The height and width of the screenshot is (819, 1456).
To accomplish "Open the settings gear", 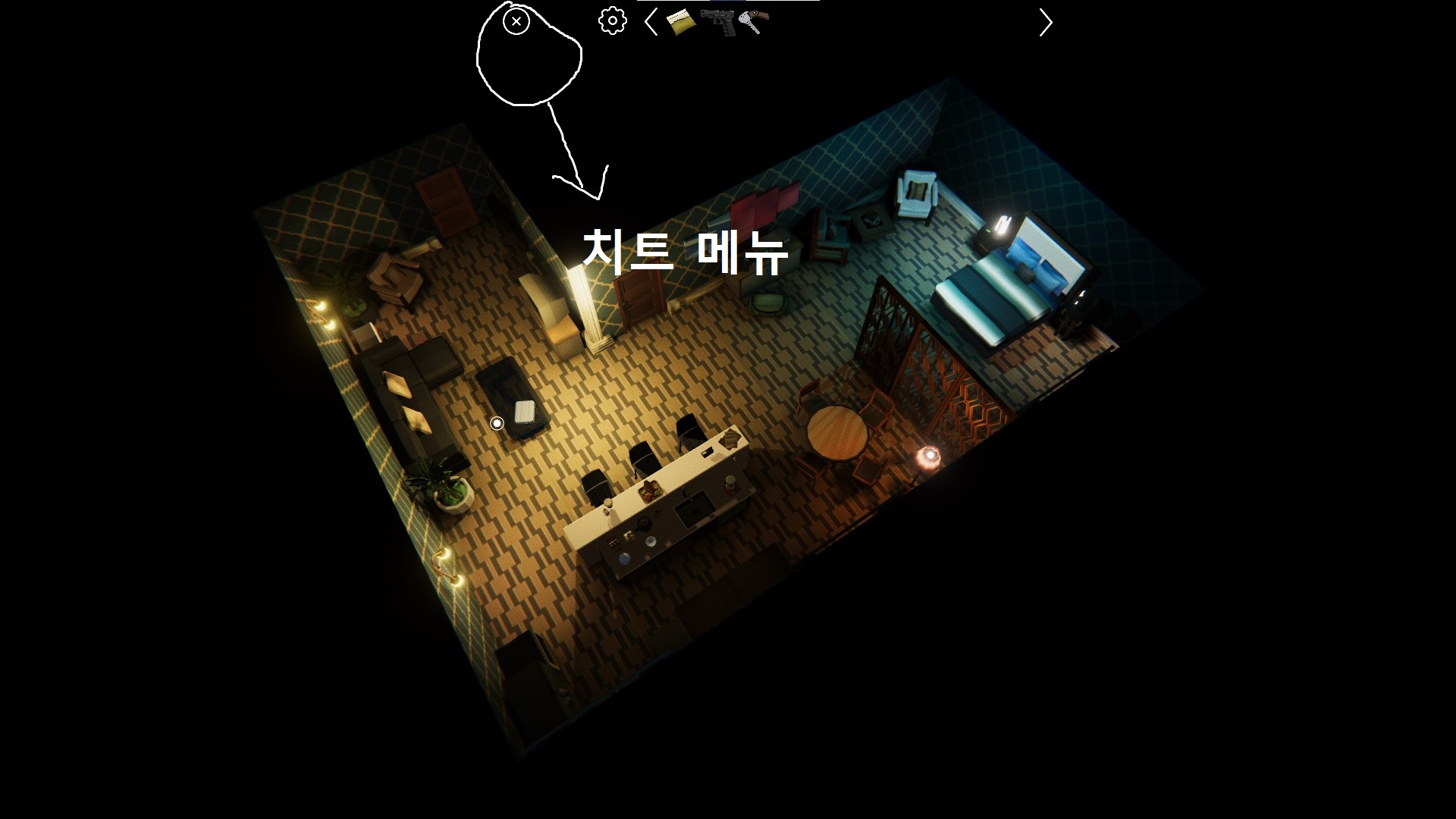I will coord(612,21).
